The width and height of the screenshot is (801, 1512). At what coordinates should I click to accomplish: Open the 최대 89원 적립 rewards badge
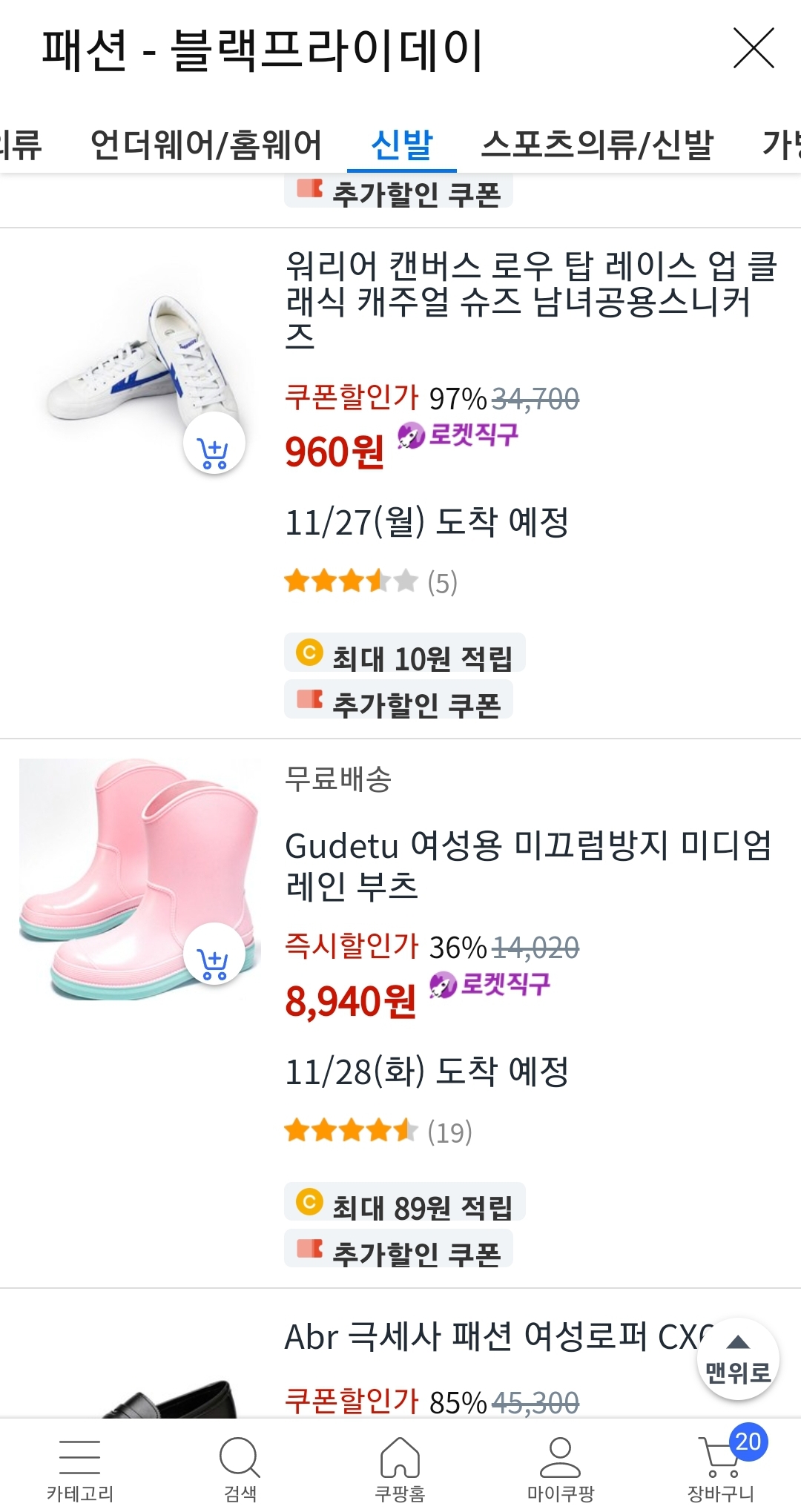pos(404,1201)
